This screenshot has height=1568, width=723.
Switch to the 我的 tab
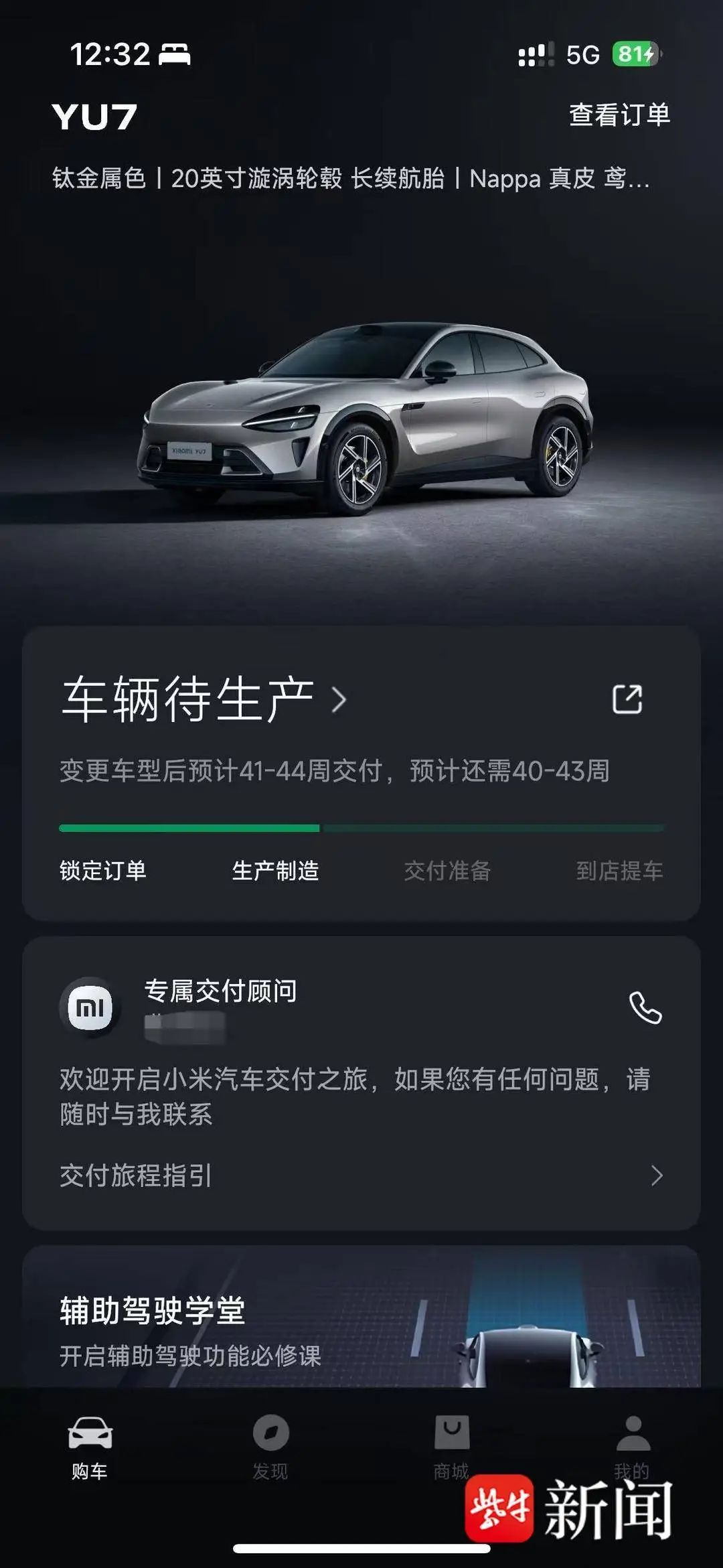(632, 1447)
